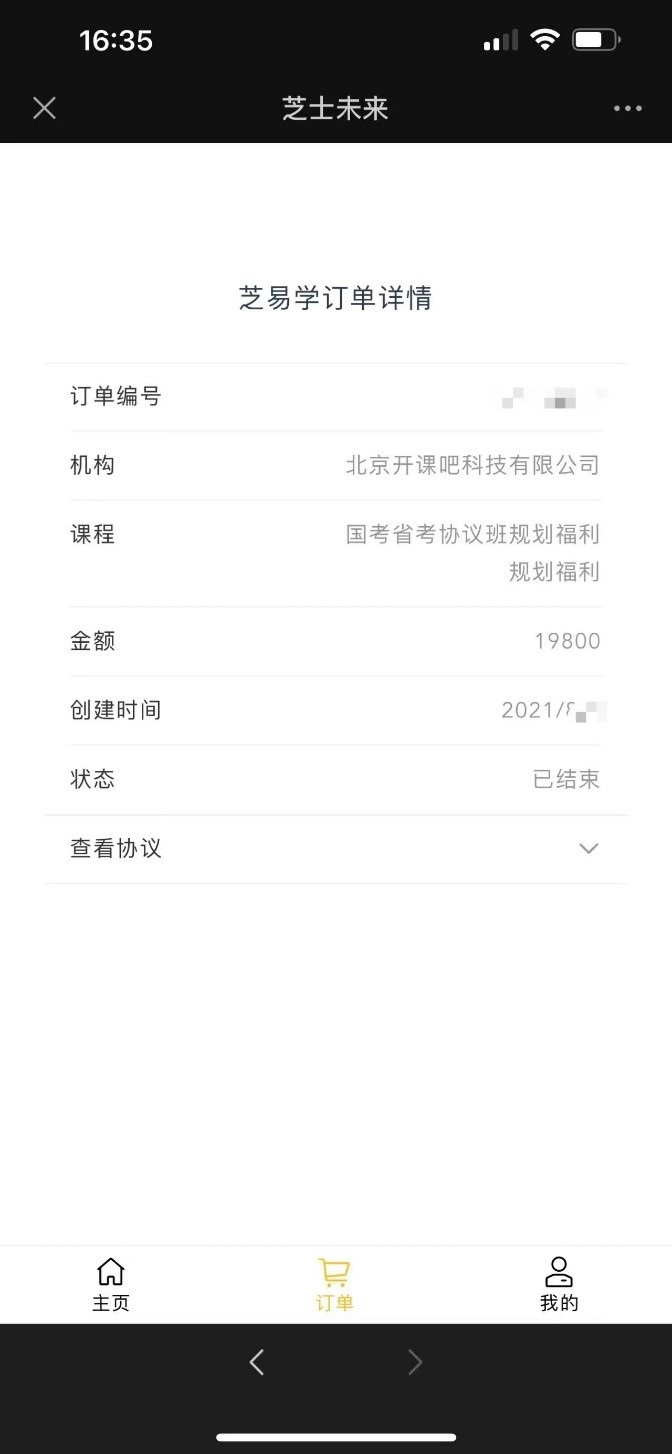Select the 订单 tab

pyautogui.click(x=335, y=1284)
